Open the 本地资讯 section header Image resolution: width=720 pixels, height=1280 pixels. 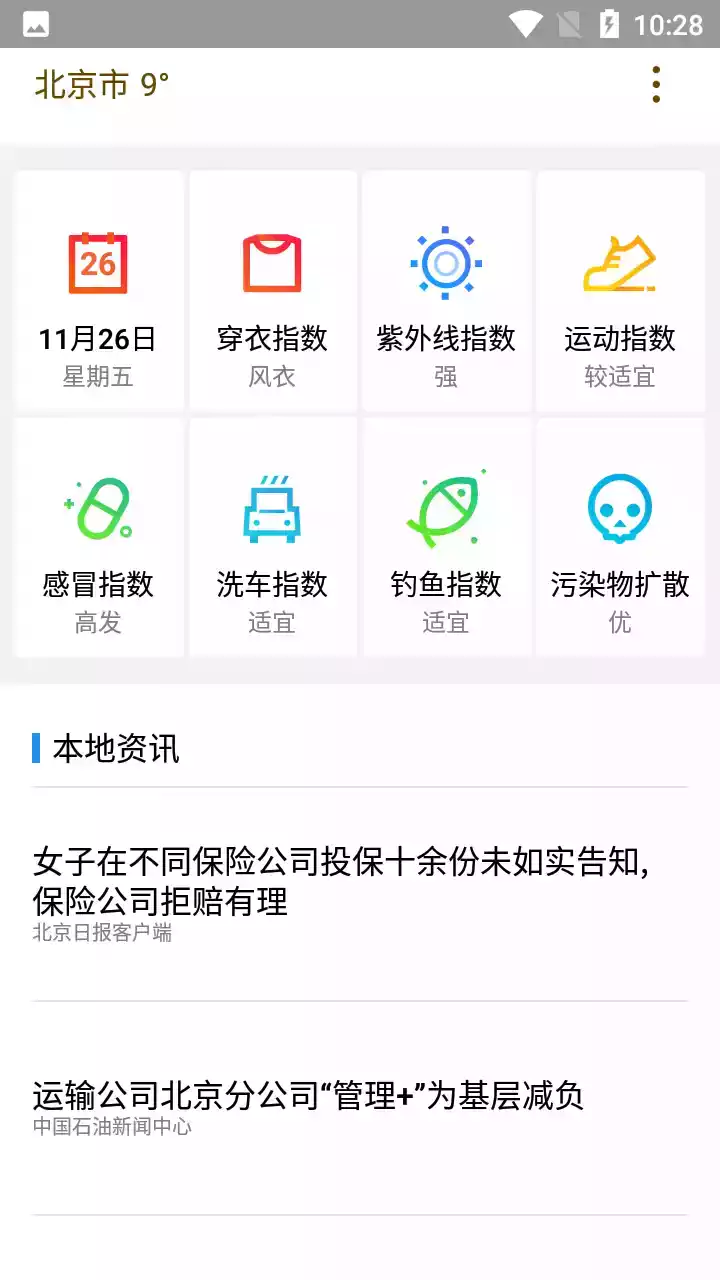[x=115, y=749]
